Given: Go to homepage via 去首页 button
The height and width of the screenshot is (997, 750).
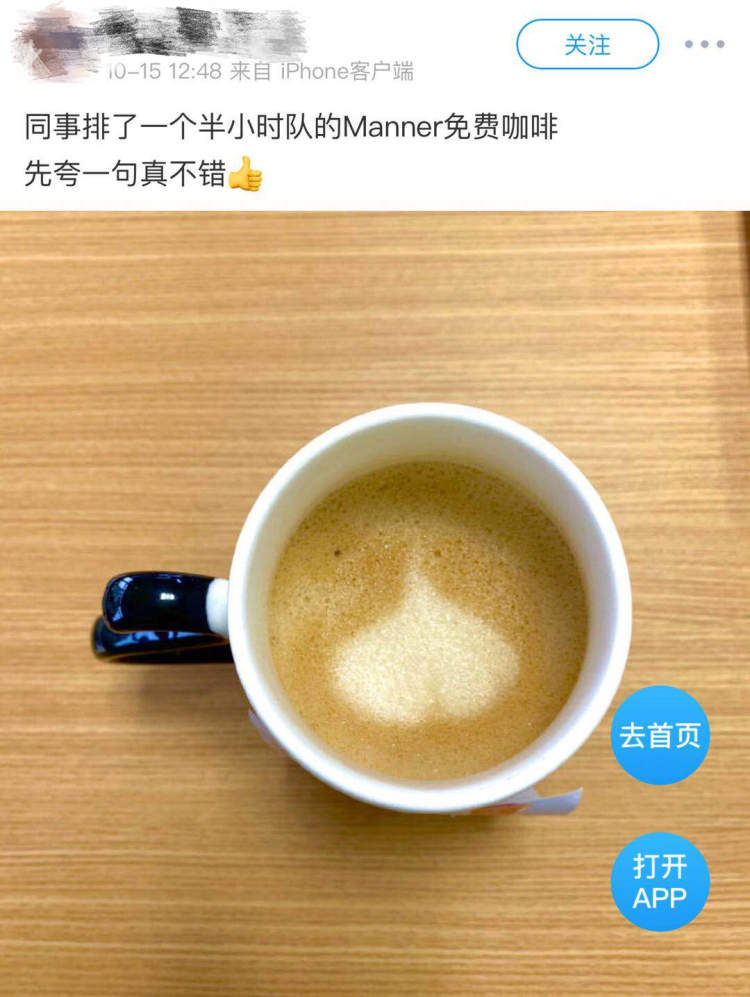Looking at the screenshot, I should pos(660,736).
